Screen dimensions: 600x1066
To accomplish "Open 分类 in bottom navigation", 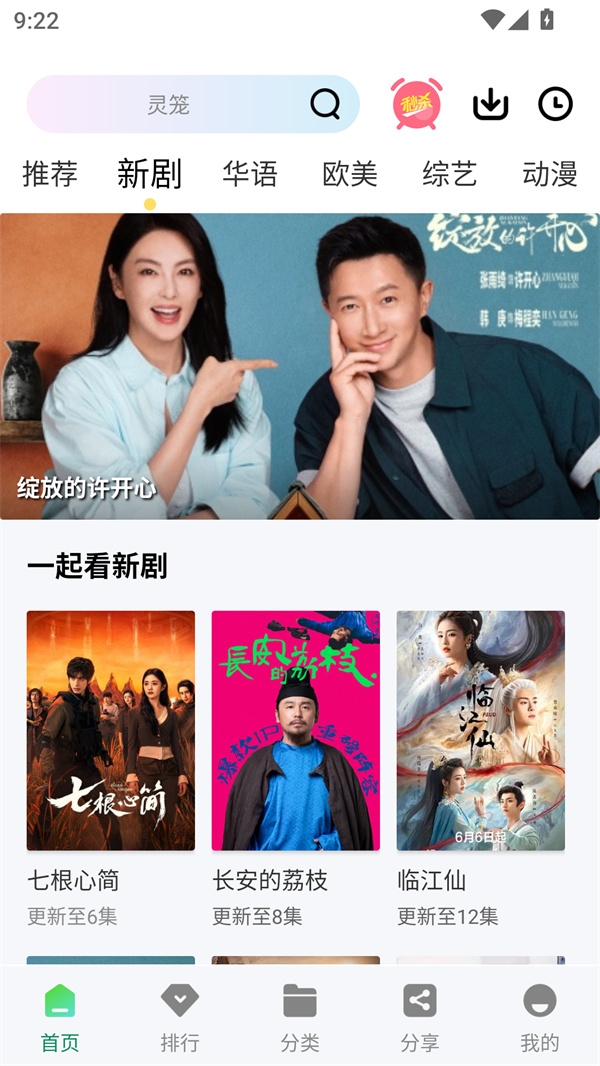I will (x=300, y=1016).
